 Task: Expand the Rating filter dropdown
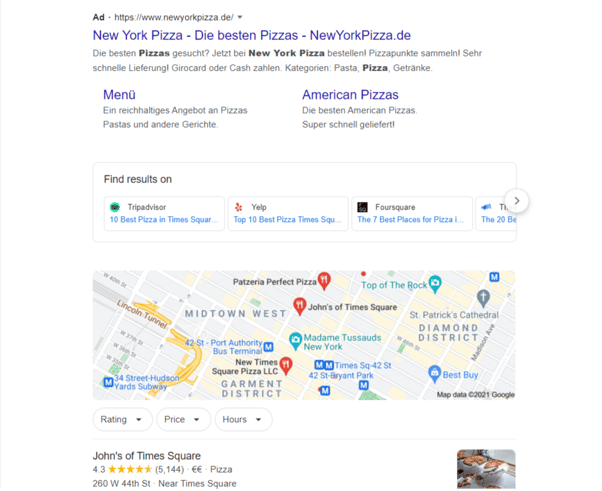(x=122, y=420)
